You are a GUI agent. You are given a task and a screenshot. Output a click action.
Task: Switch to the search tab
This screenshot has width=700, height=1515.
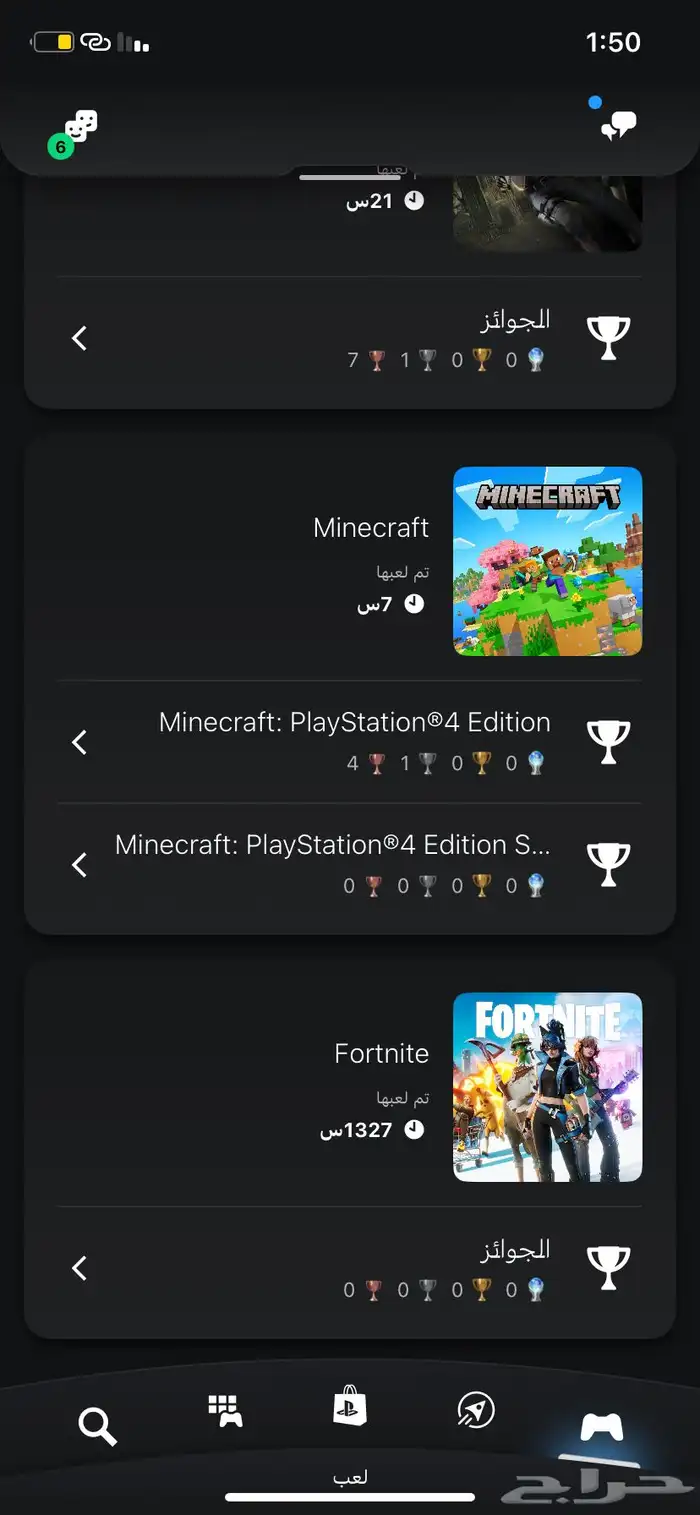[97, 1425]
